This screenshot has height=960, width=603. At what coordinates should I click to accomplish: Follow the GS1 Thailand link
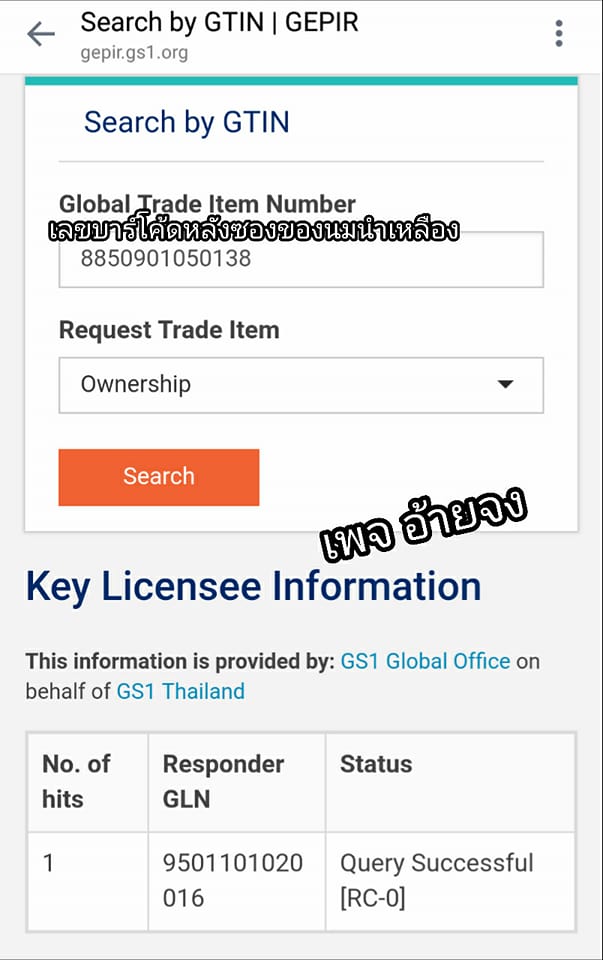coord(180,691)
